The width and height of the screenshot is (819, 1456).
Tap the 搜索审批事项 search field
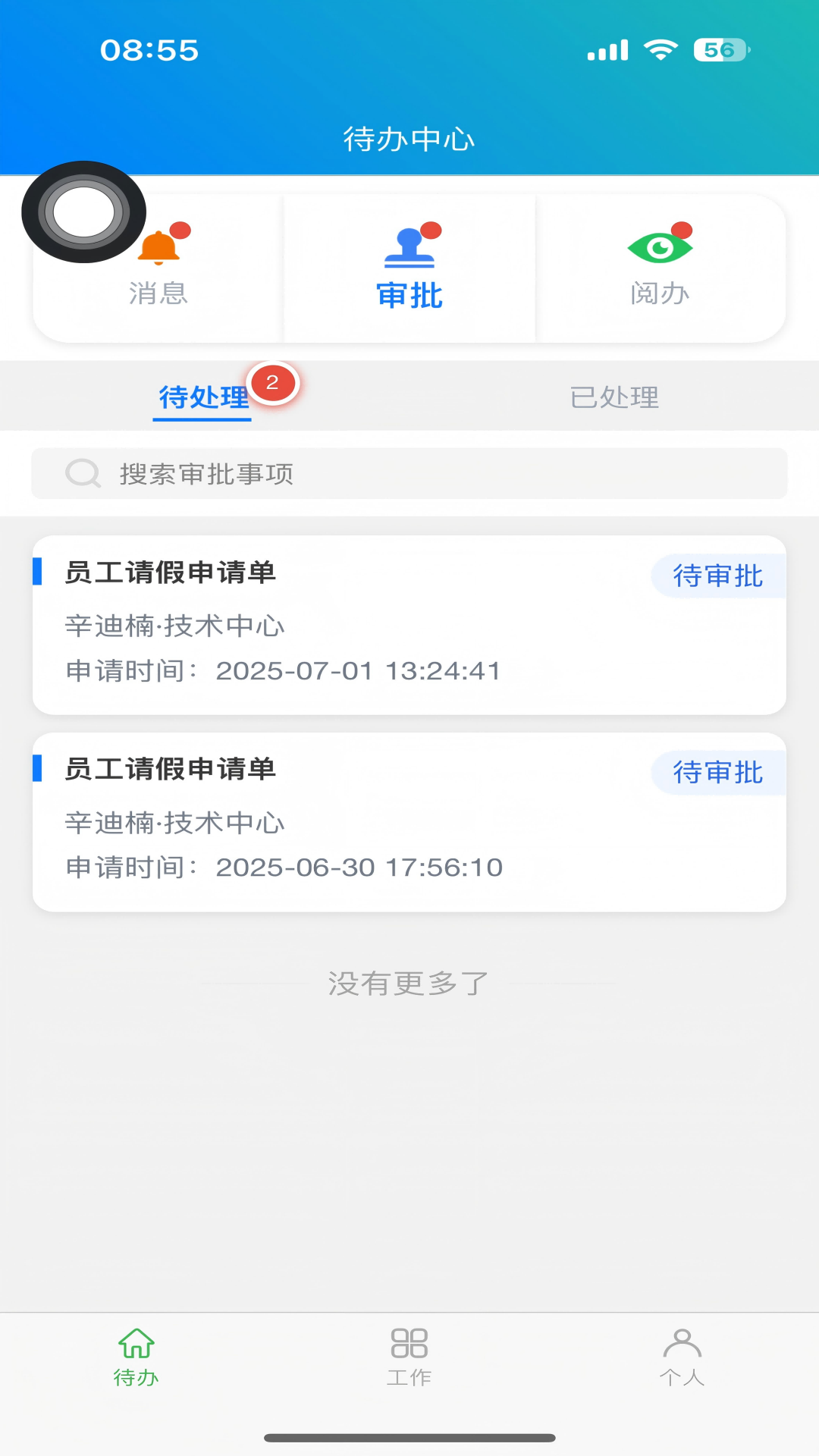(409, 474)
